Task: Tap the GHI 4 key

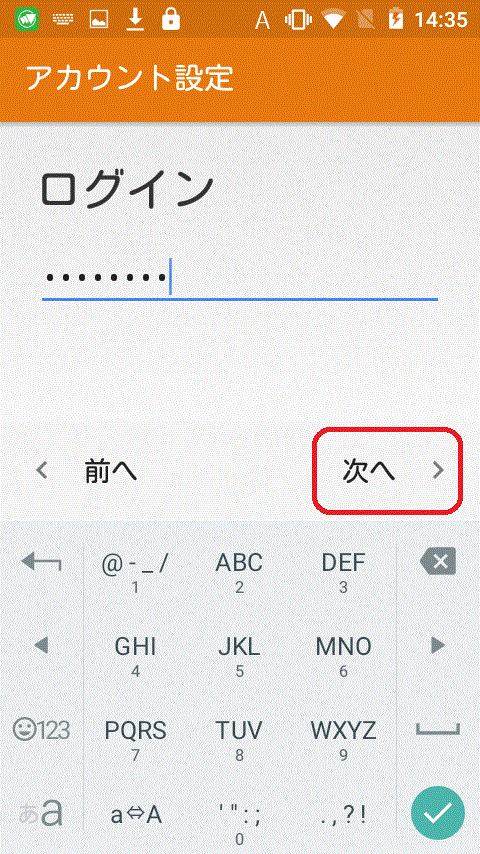Action: [x=136, y=656]
